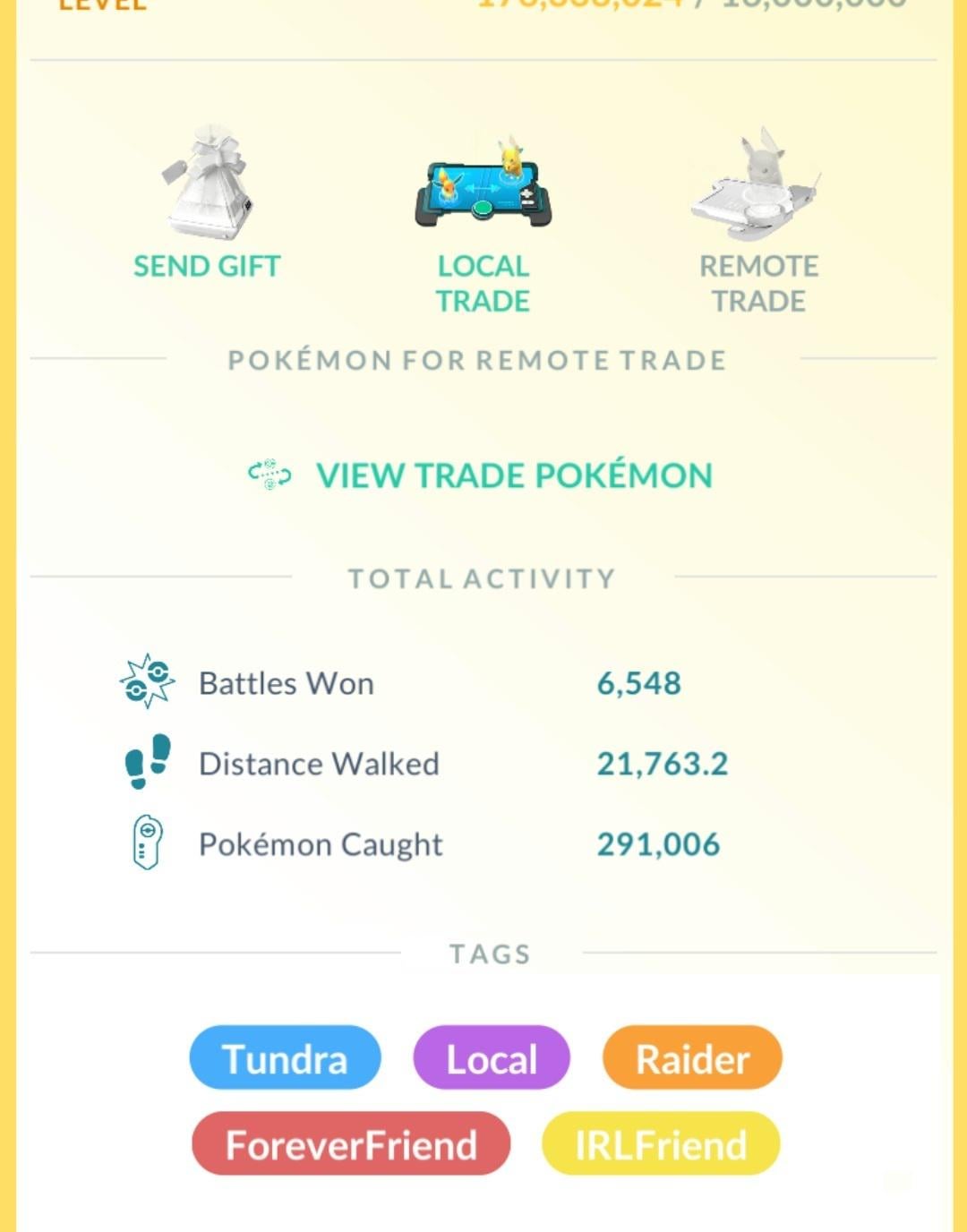Tap the Local tag chip
The height and width of the screenshot is (1232, 967).
492,1058
